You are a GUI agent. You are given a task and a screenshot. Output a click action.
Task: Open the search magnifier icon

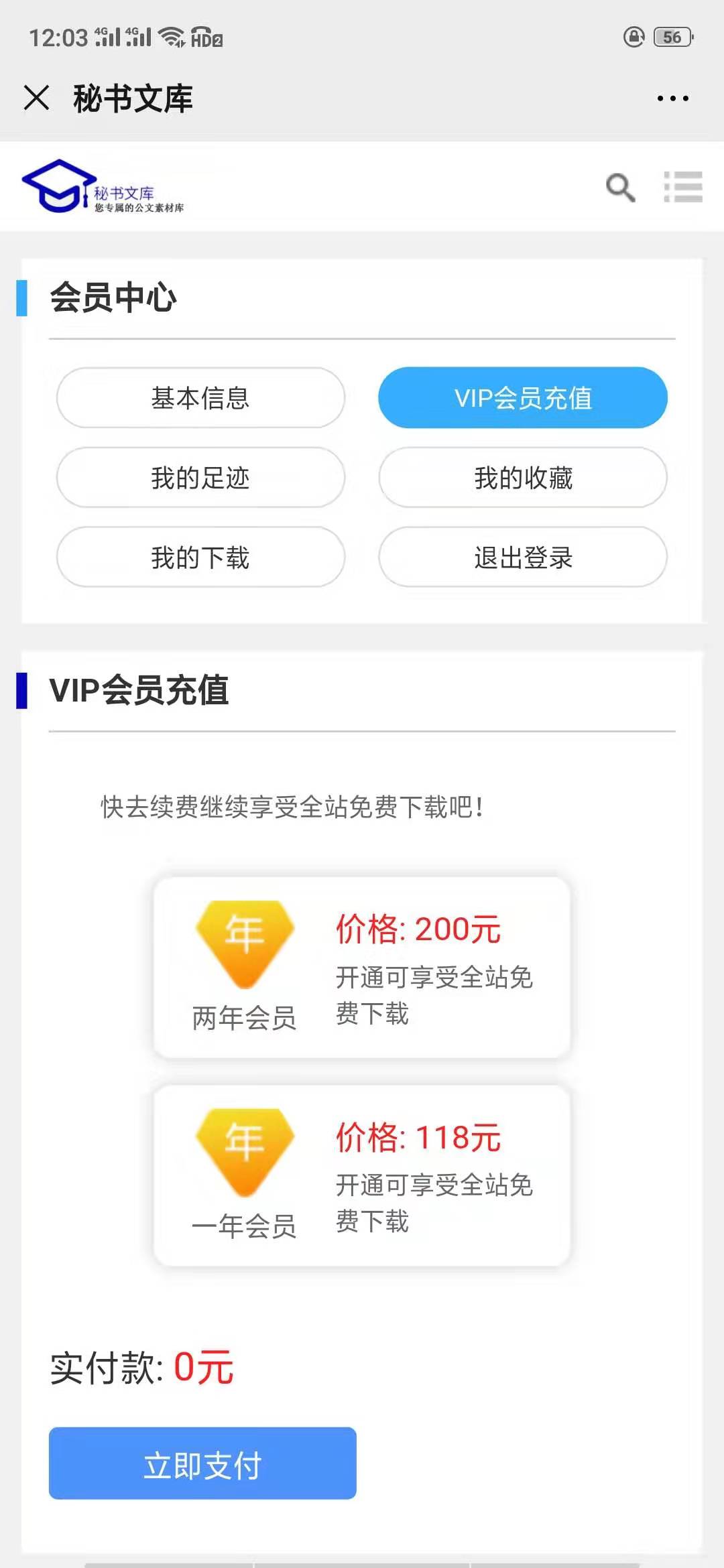[620, 188]
